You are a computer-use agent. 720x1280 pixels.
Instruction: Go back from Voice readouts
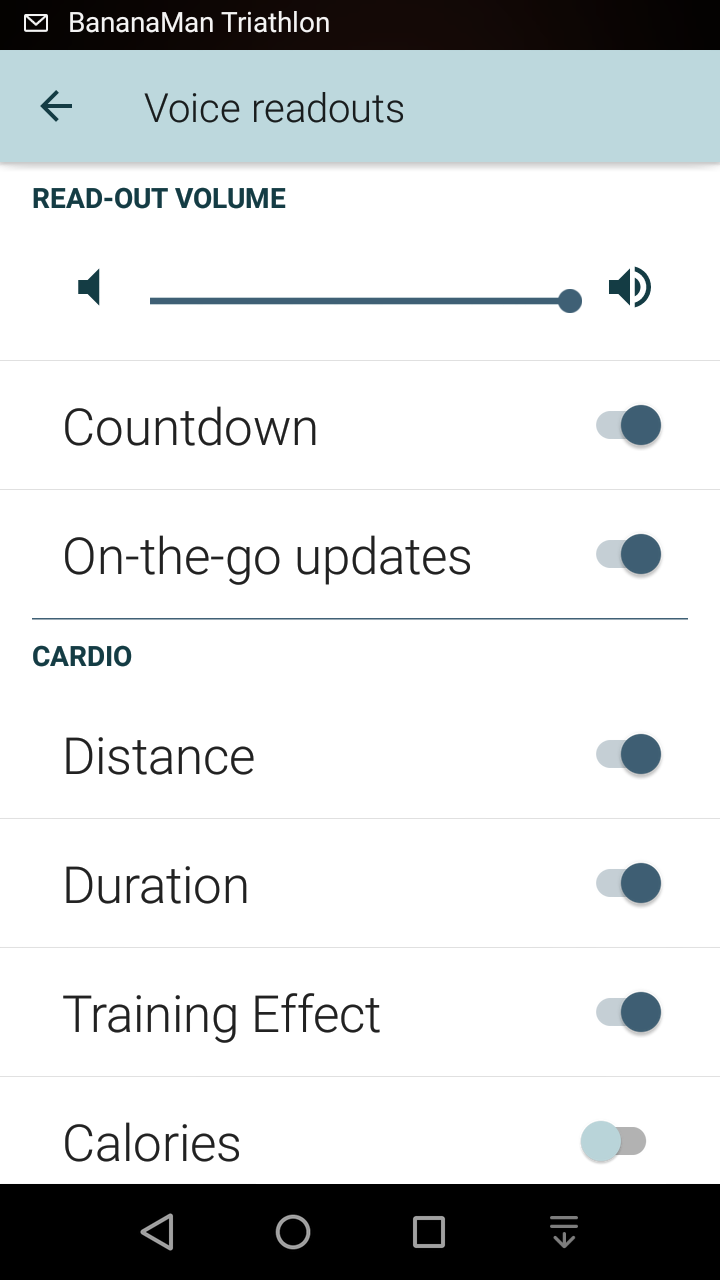coord(56,107)
